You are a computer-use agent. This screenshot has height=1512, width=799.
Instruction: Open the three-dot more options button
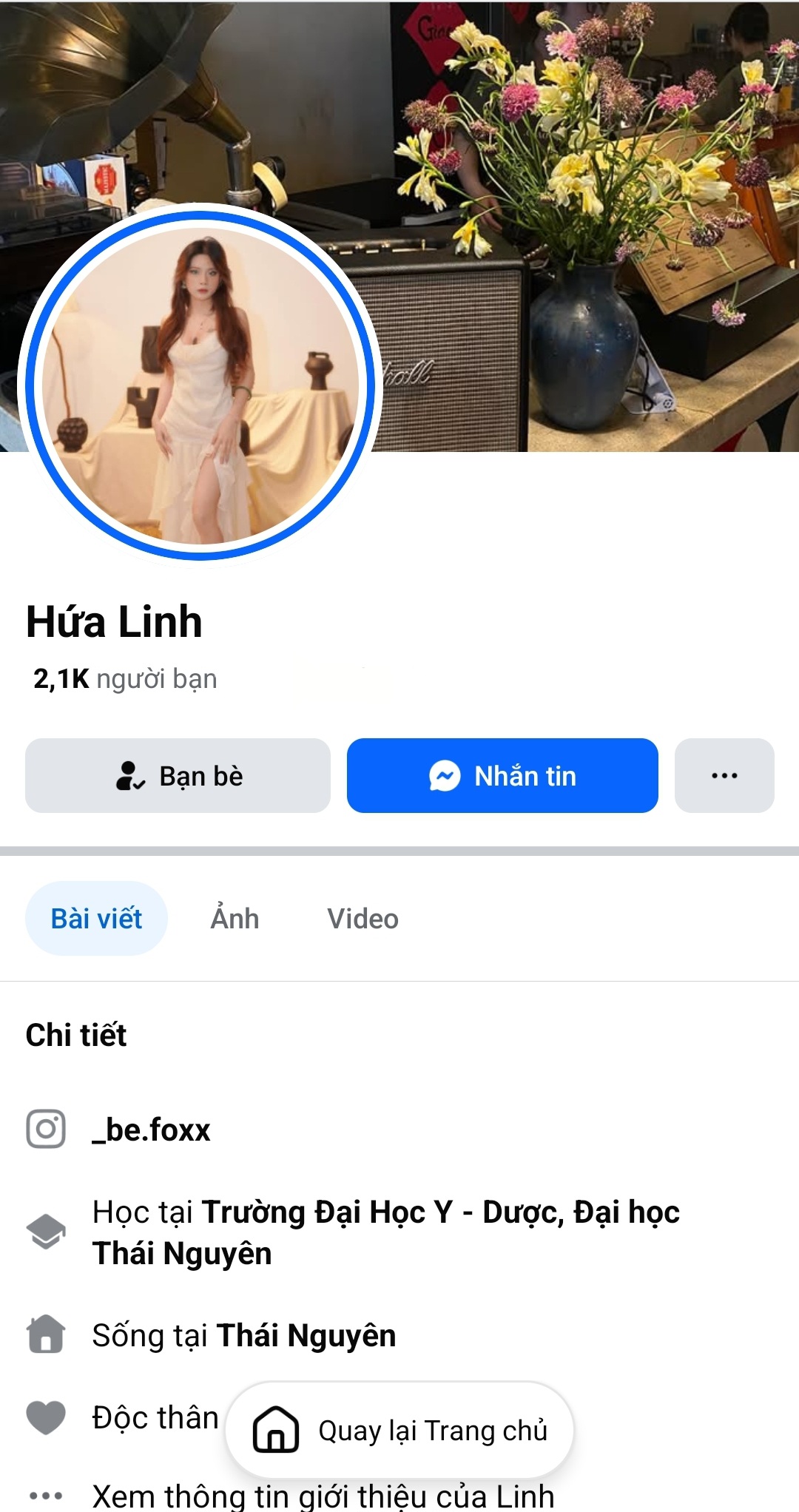coord(724,775)
